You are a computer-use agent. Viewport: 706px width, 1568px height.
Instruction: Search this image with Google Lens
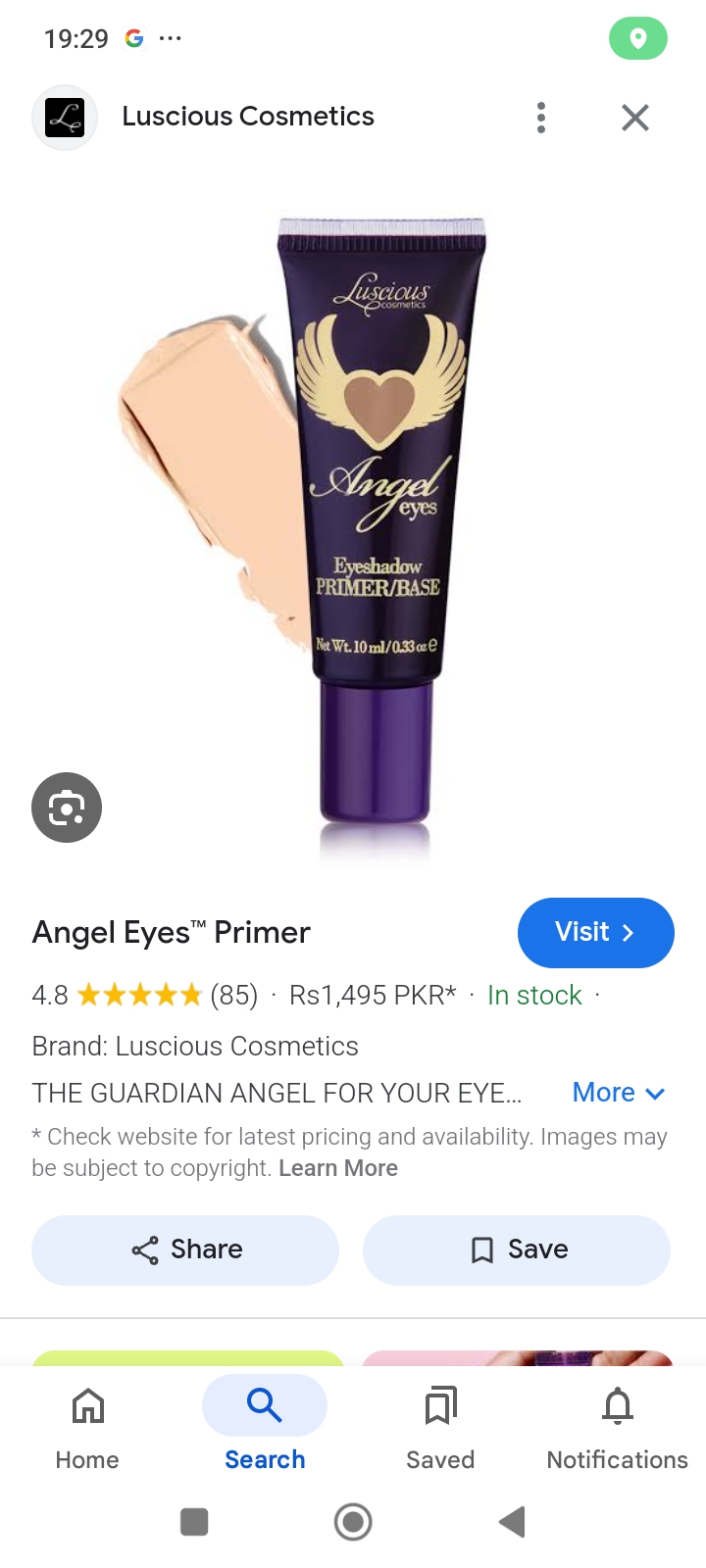(67, 808)
